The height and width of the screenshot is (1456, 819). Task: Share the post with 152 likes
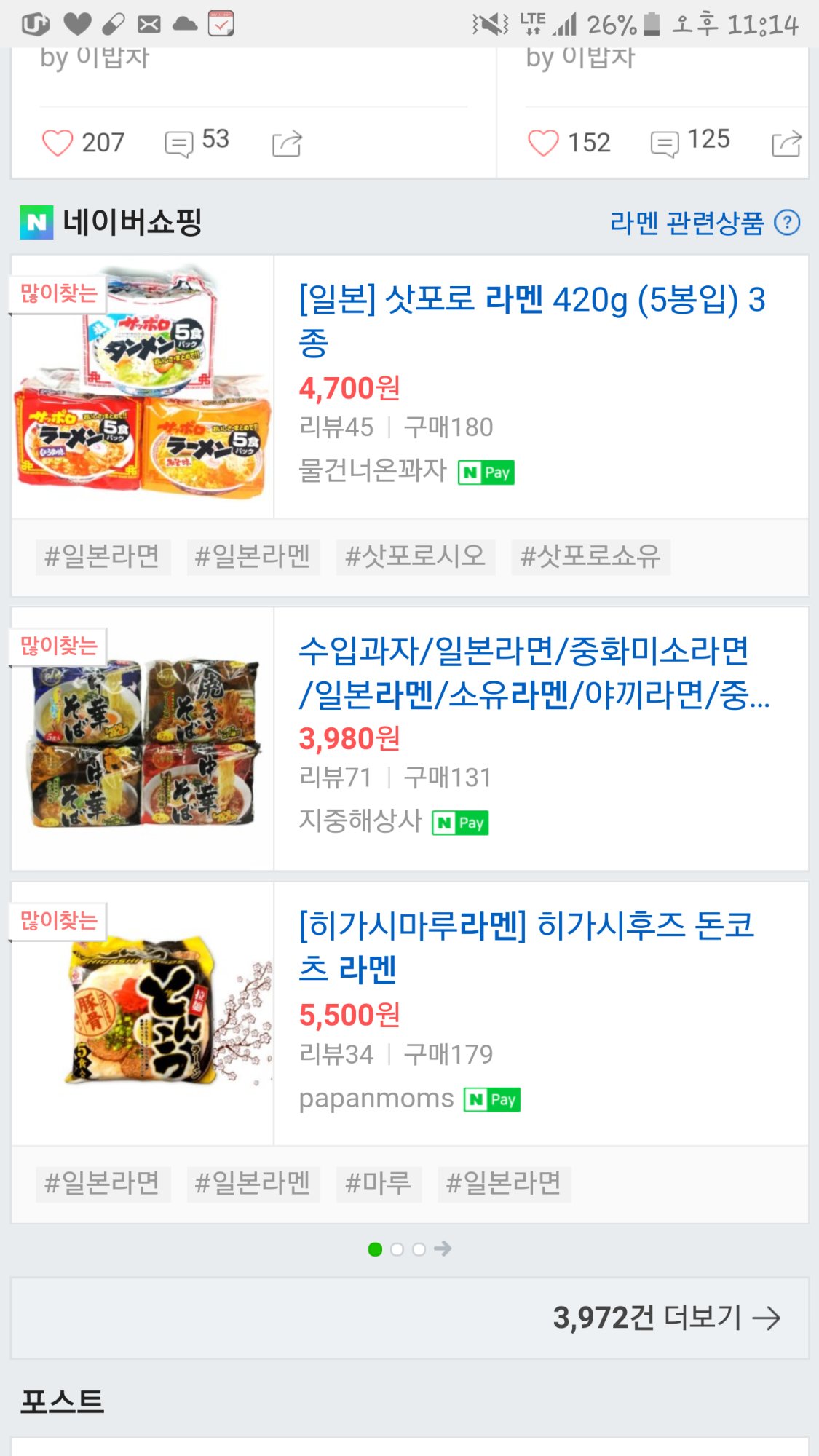786,143
